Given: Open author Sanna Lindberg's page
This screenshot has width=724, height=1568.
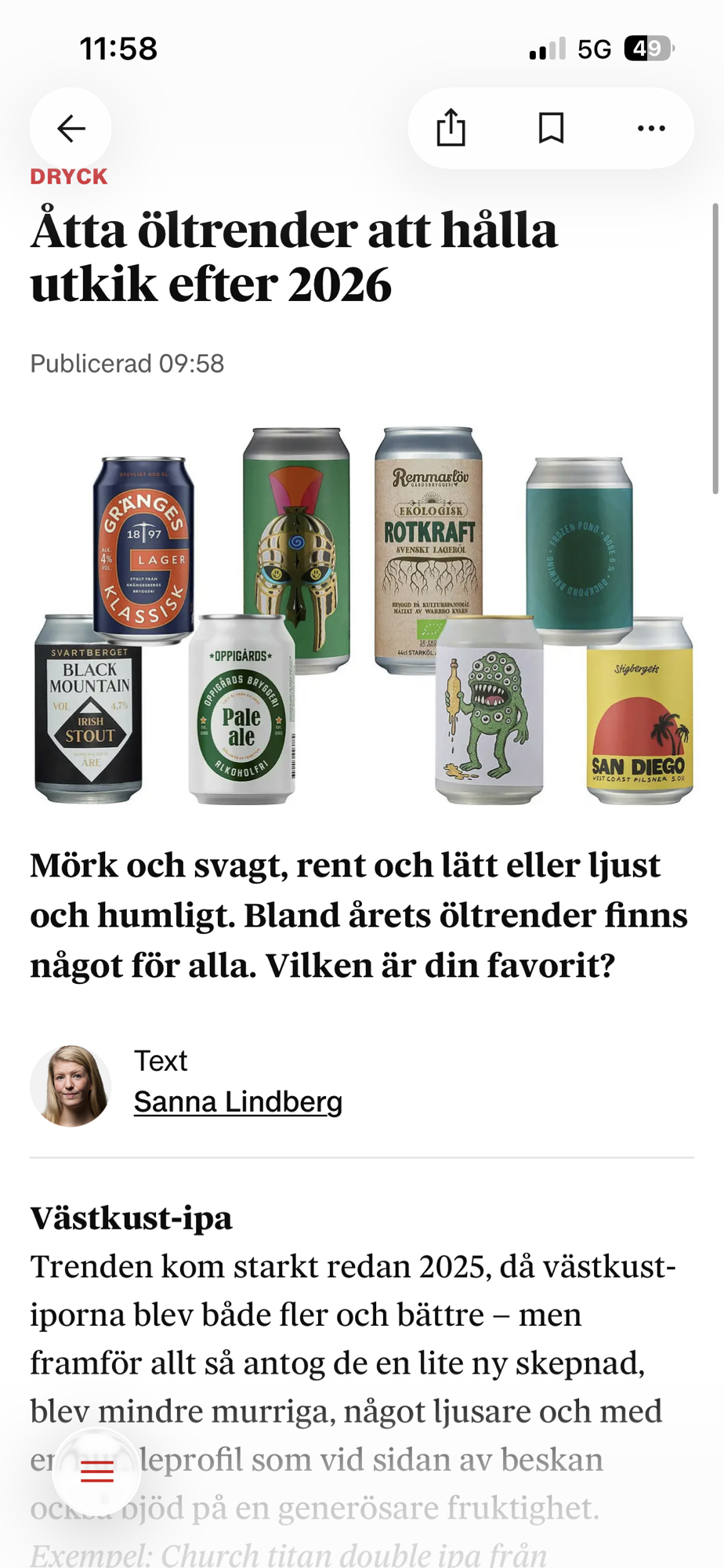Looking at the screenshot, I should click(x=237, y=1102).
